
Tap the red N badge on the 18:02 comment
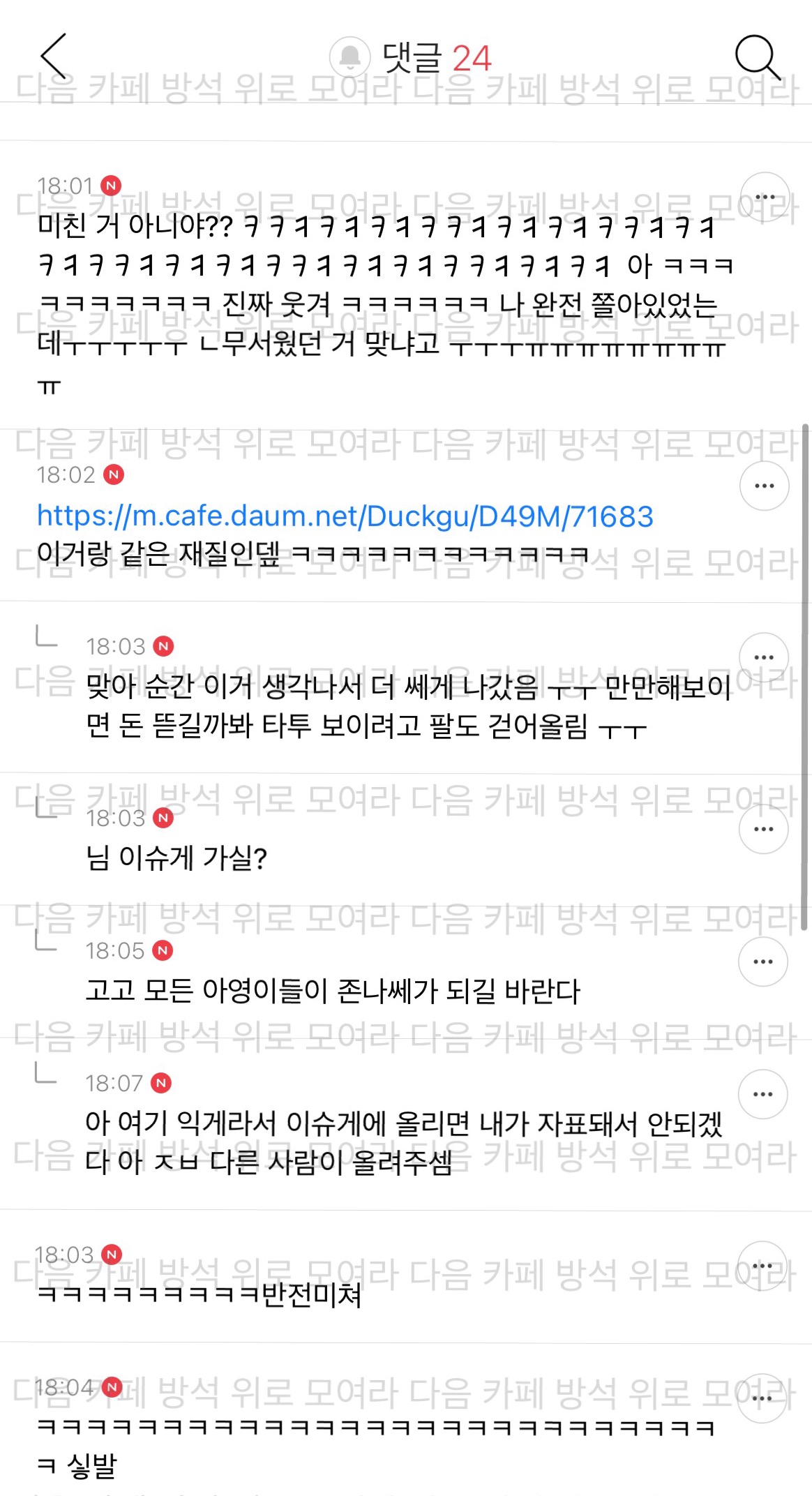tap(116, 474)
